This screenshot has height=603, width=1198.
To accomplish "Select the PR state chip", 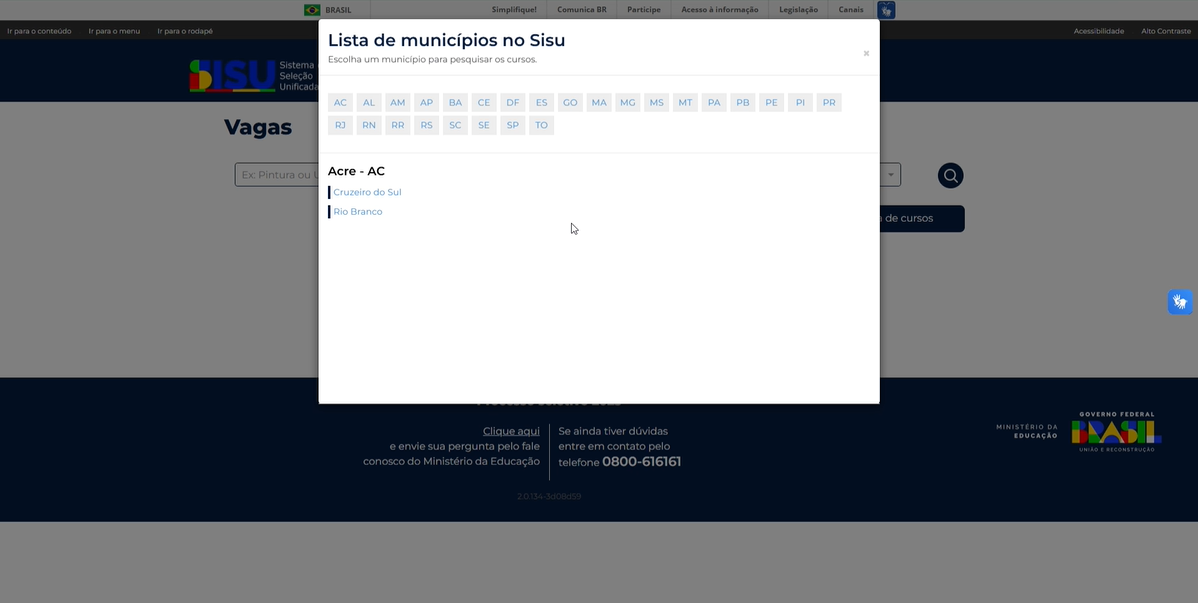I will coord(829,103).
